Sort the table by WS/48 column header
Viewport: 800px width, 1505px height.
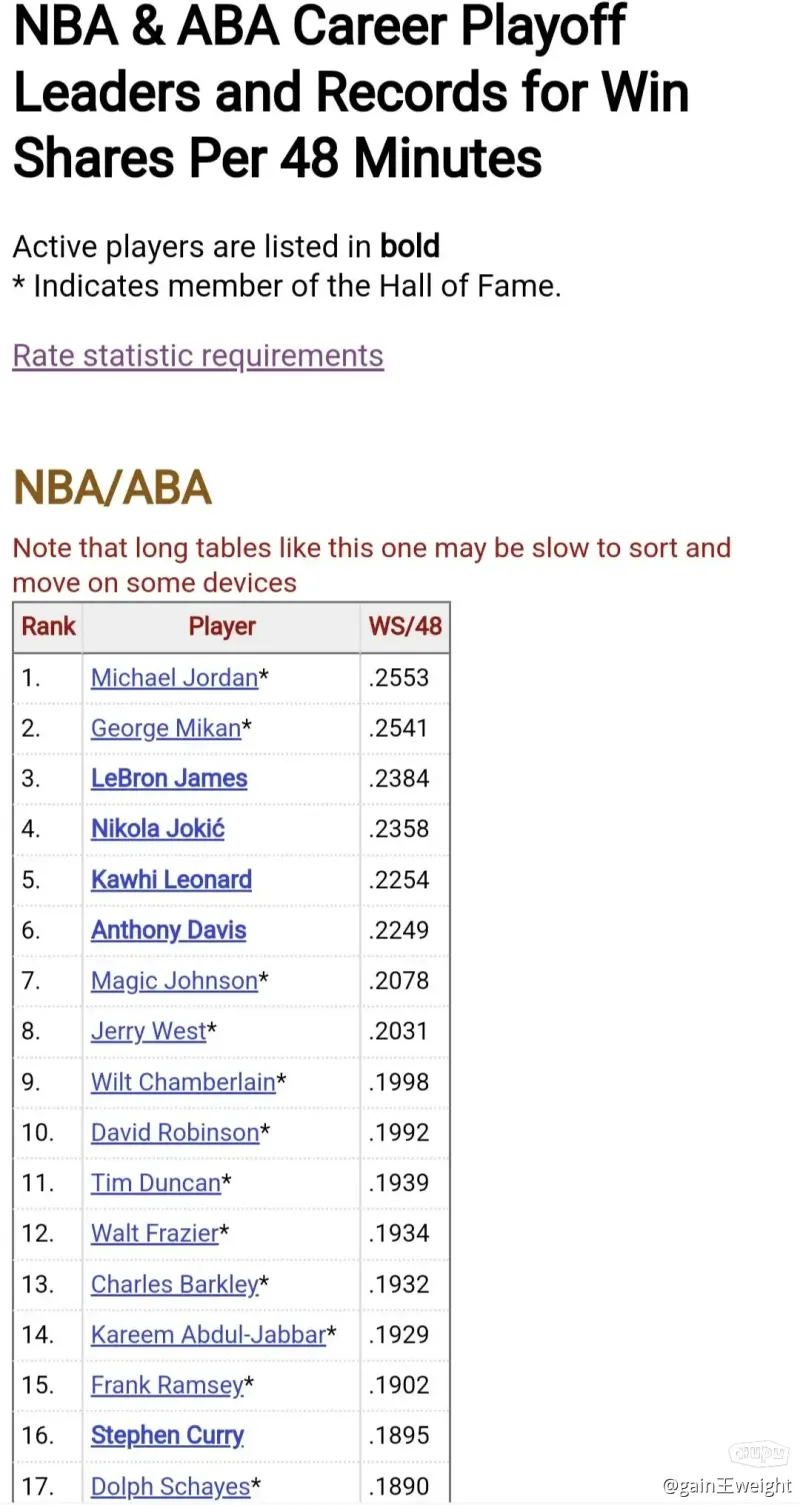click(405, 627)
